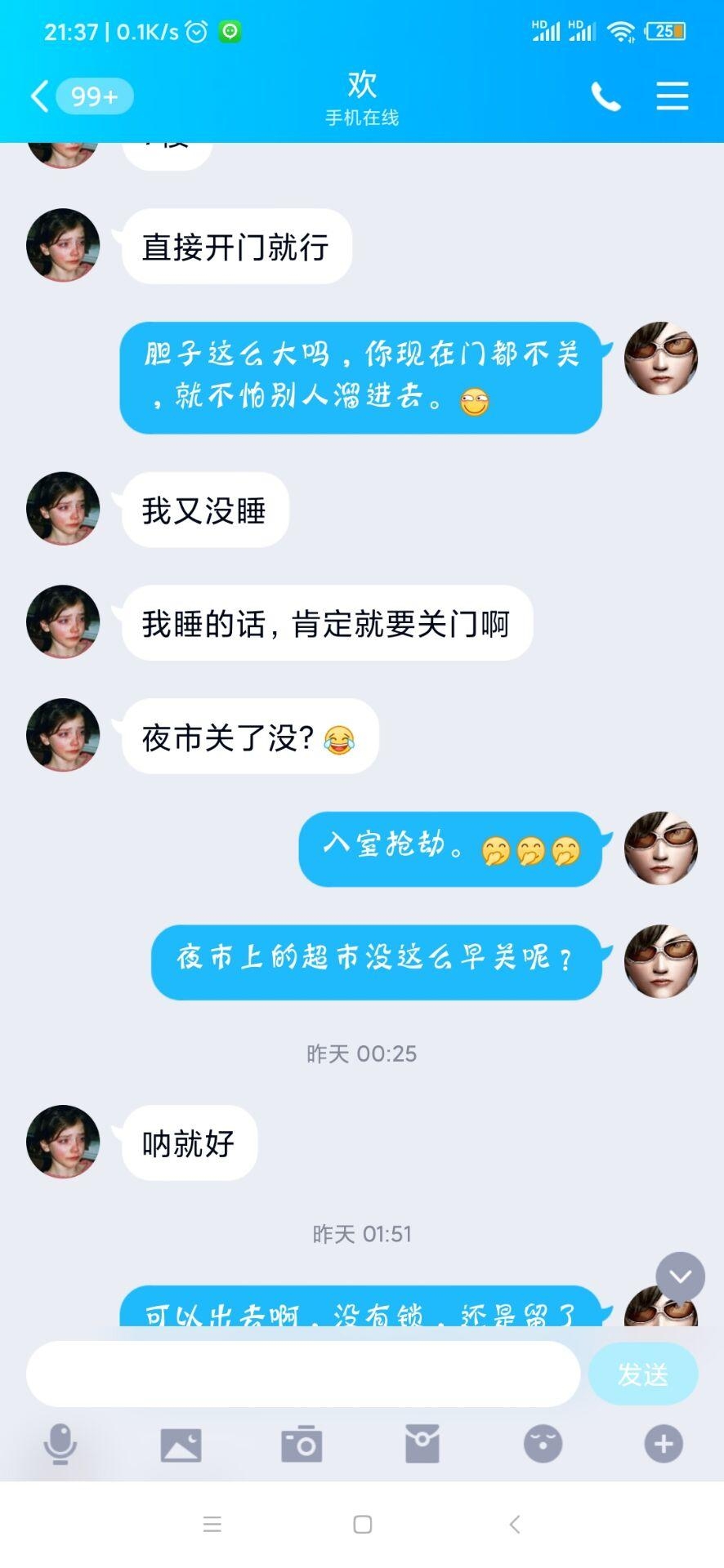
Task: Record a voice message with the microphone
Action: point(60,1444)
